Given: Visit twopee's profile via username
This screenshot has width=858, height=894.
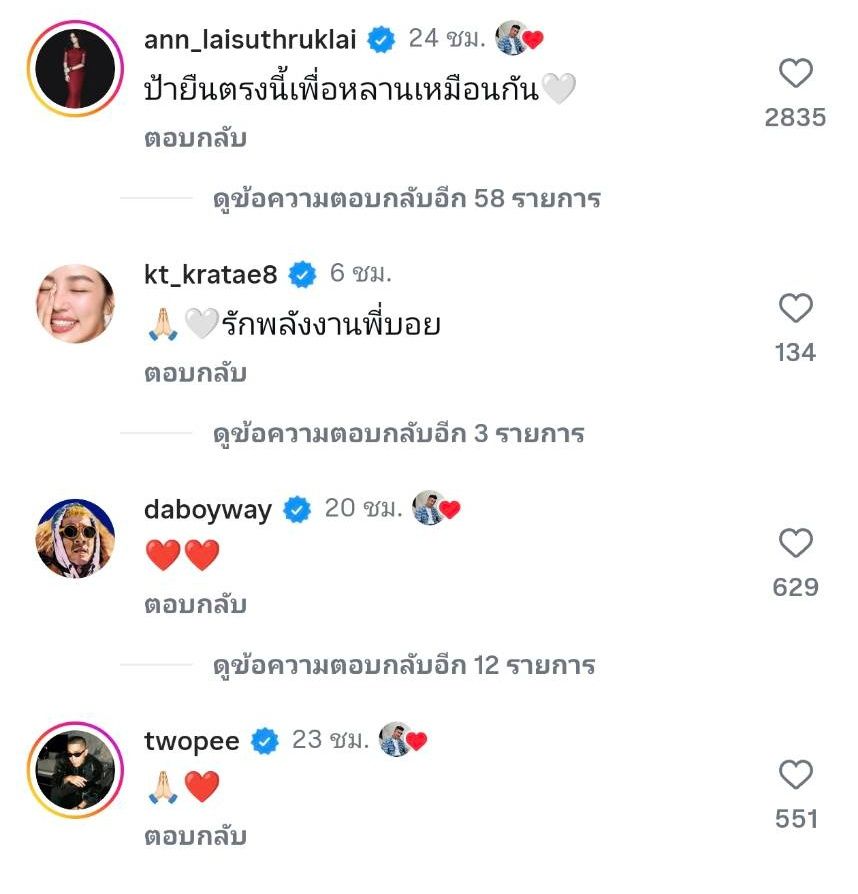Looking at the screenshot, I should [x=192, y=741].
